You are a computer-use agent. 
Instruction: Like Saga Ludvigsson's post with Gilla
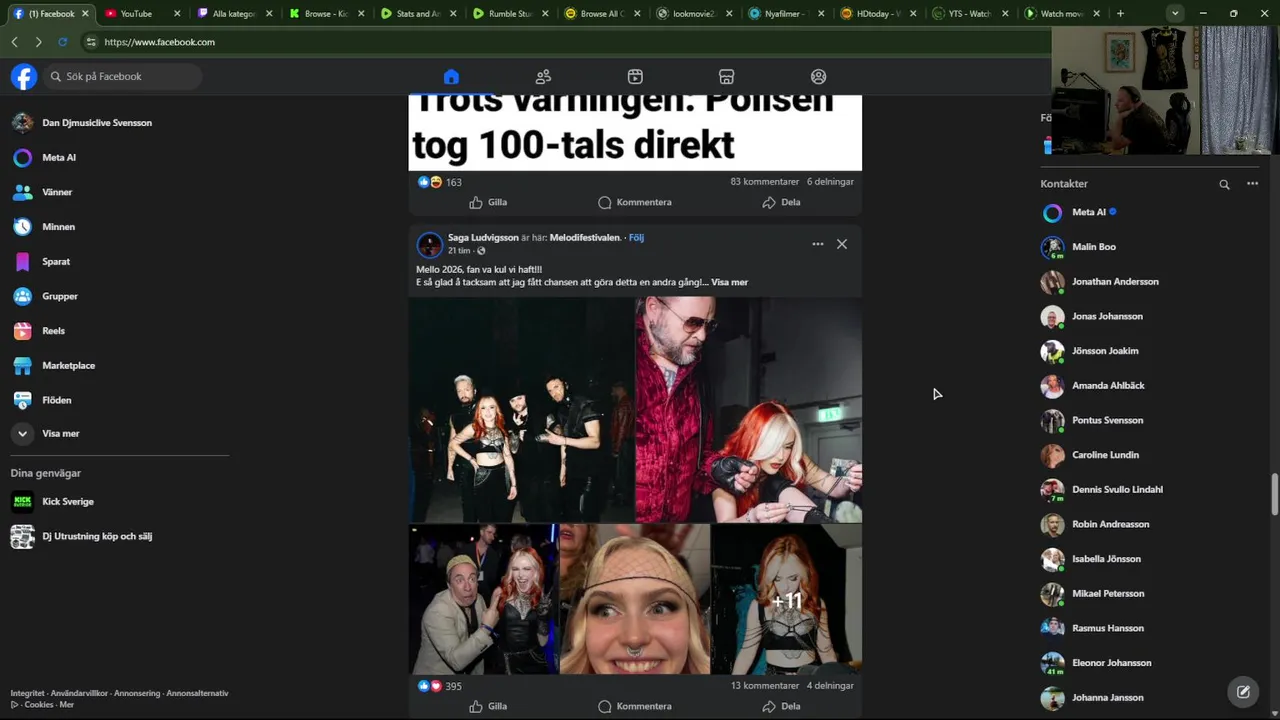pyautogui.click(x=488, y=706)
